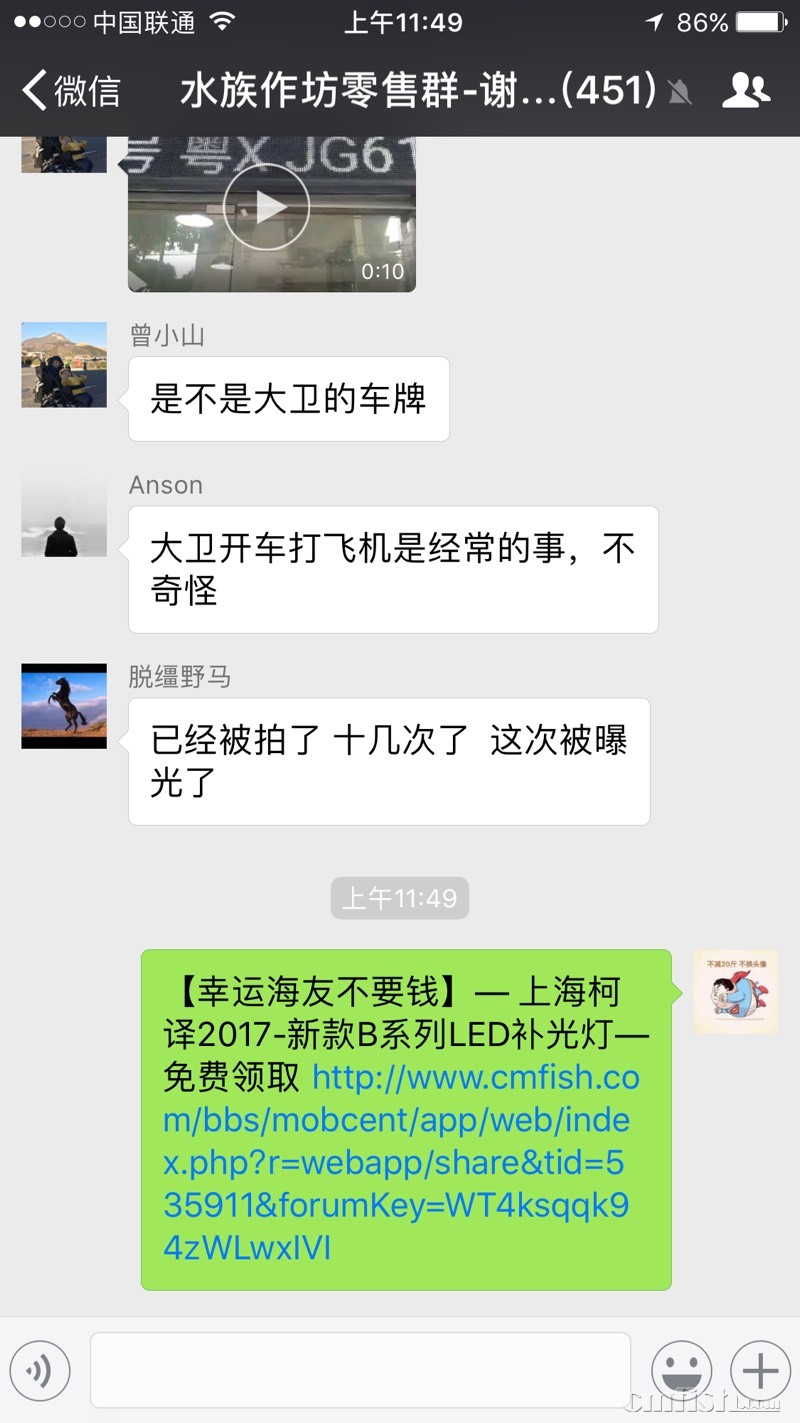The width and height of the screenshot is (800, 1423).
Task: Open 曾小山's profile avatar
Action: (64, 364)
